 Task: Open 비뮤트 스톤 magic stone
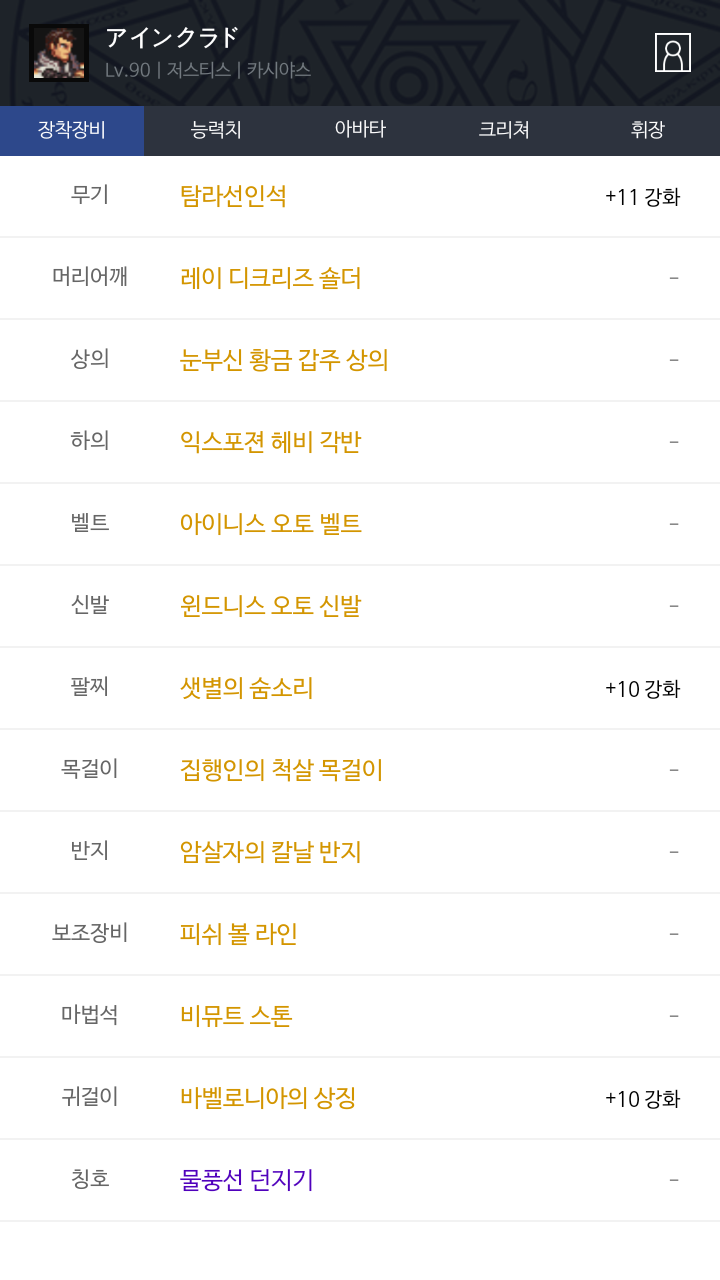(236, 1016)
